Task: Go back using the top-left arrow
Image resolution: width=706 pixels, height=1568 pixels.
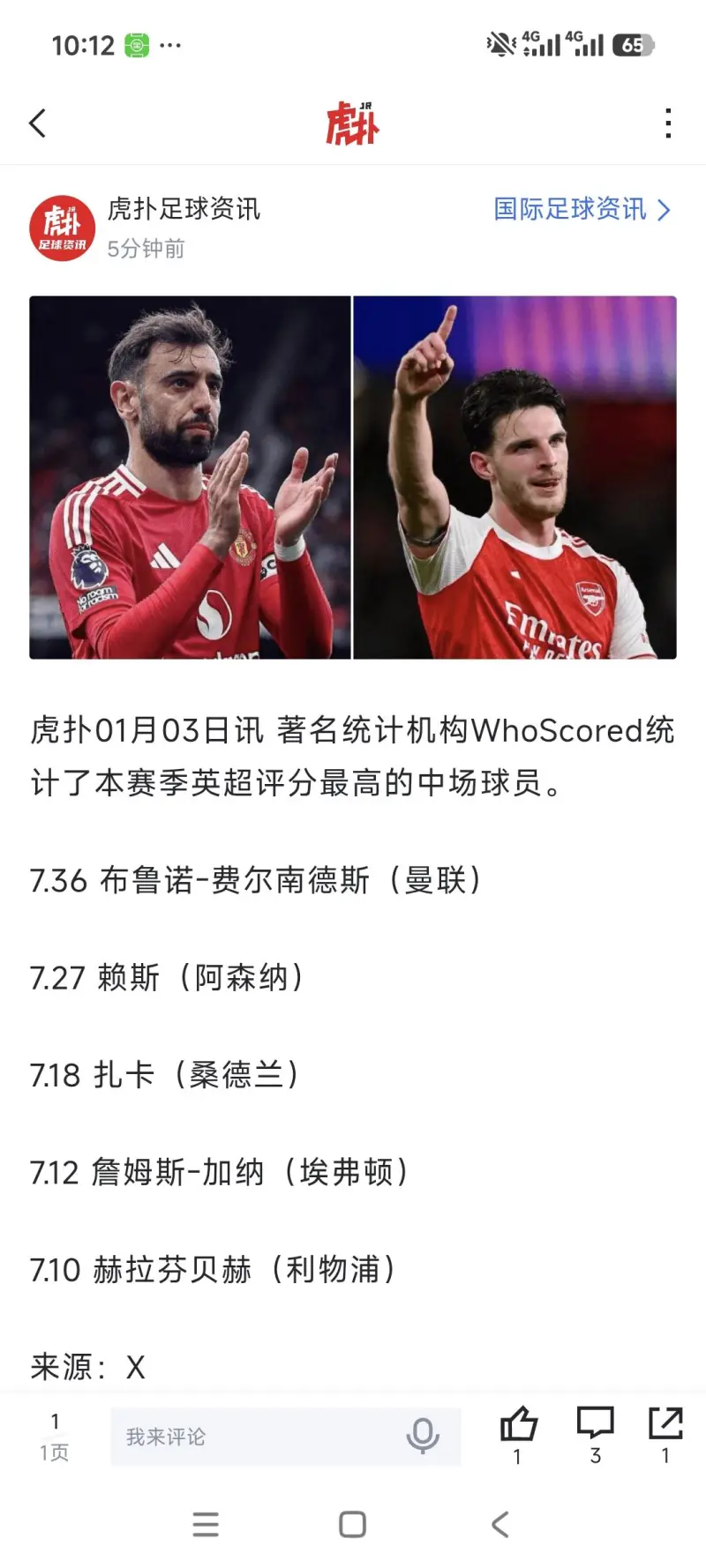Action: point(38,123)
